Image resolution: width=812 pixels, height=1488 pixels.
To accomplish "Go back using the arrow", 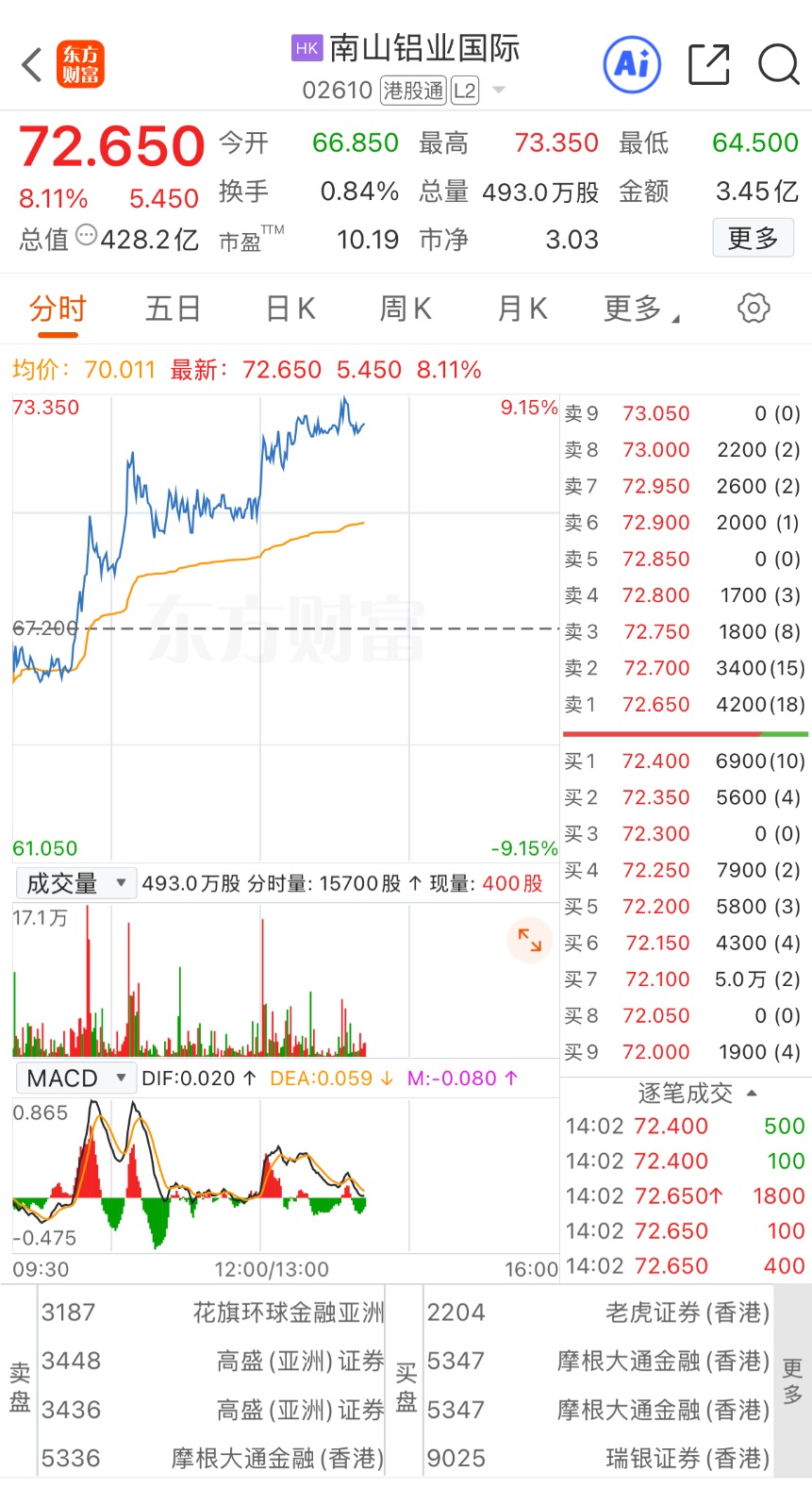I will (x=32, y=65).
